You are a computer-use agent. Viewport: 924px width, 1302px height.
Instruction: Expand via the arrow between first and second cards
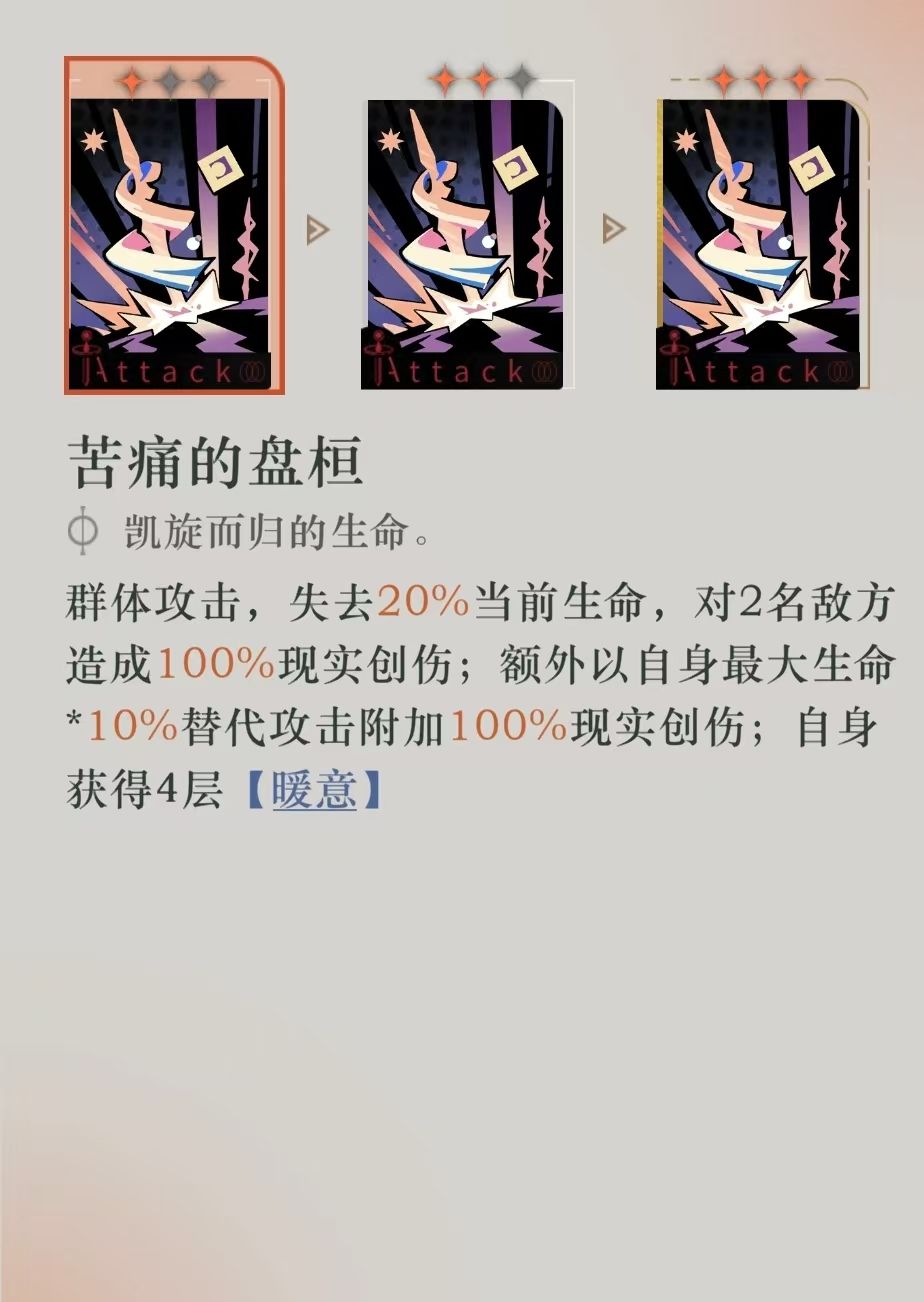(318, 227)
